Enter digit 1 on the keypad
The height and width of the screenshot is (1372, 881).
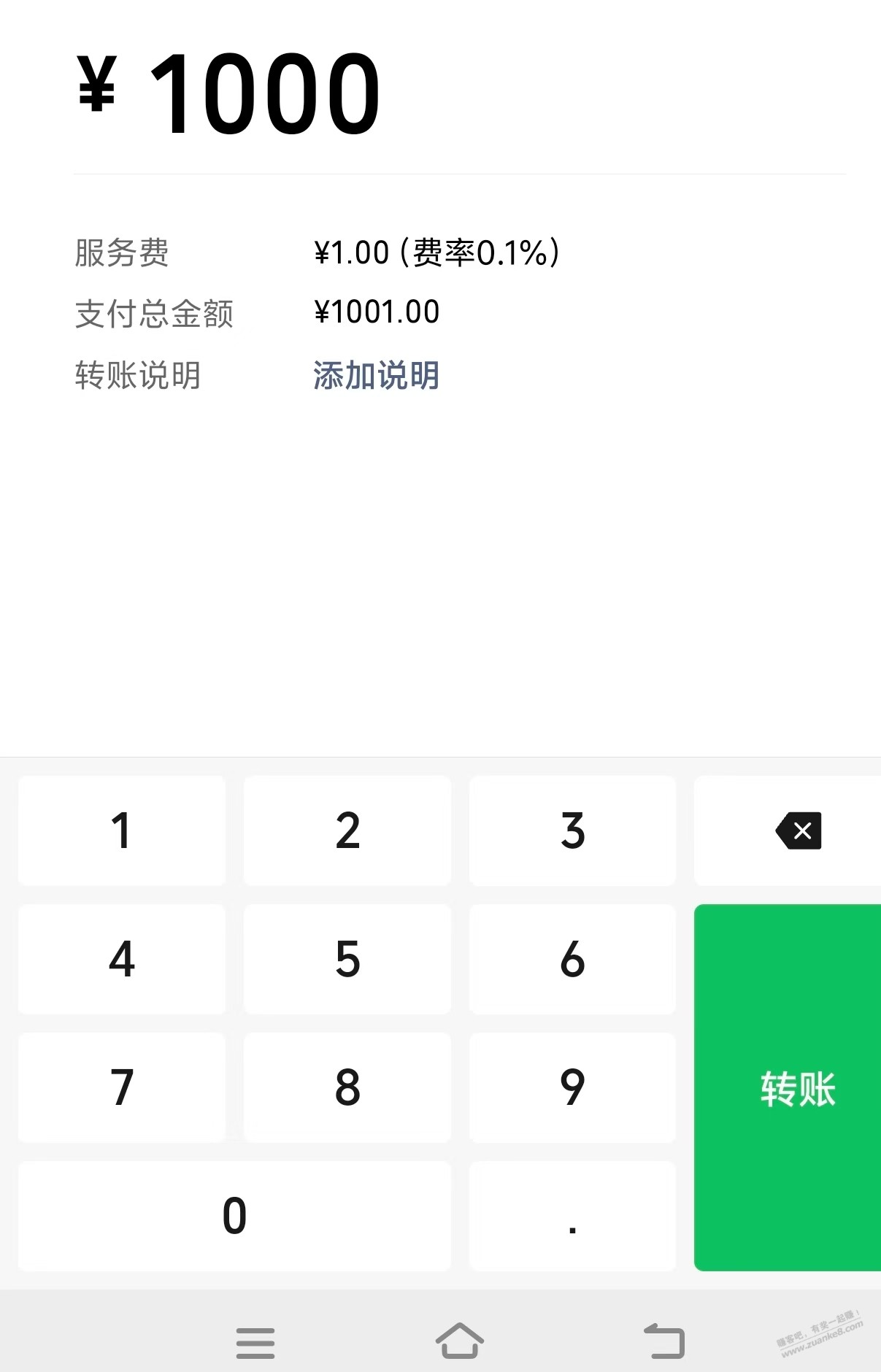pyautogui.click(x=122, y=830)
